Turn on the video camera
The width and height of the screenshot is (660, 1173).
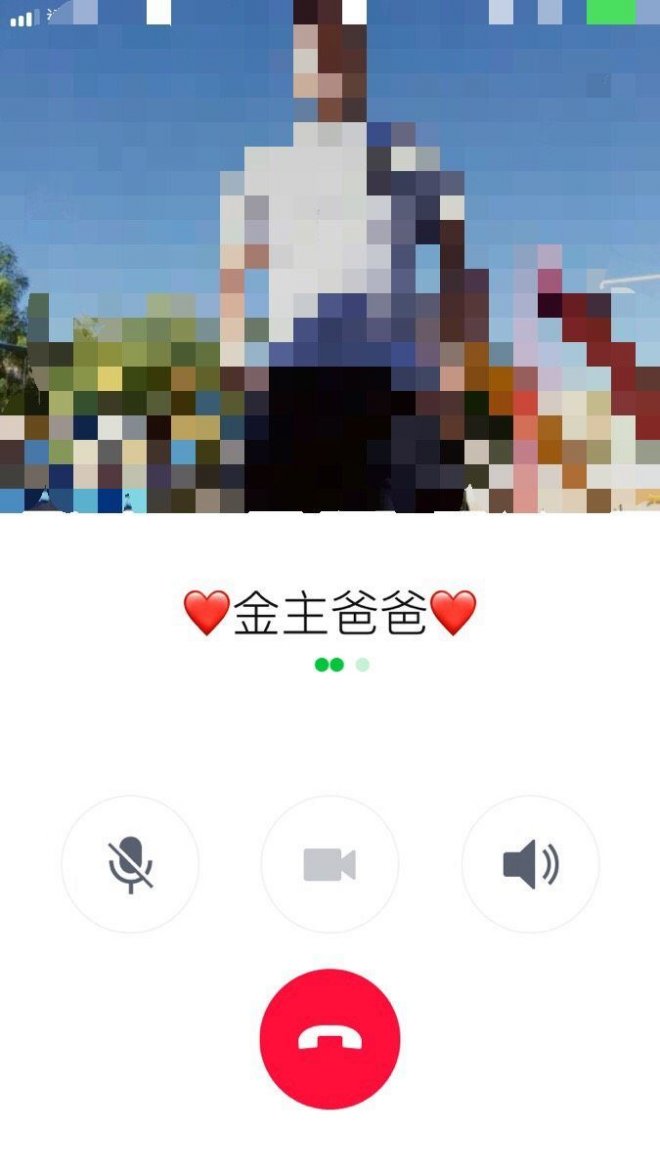[330, 864]
